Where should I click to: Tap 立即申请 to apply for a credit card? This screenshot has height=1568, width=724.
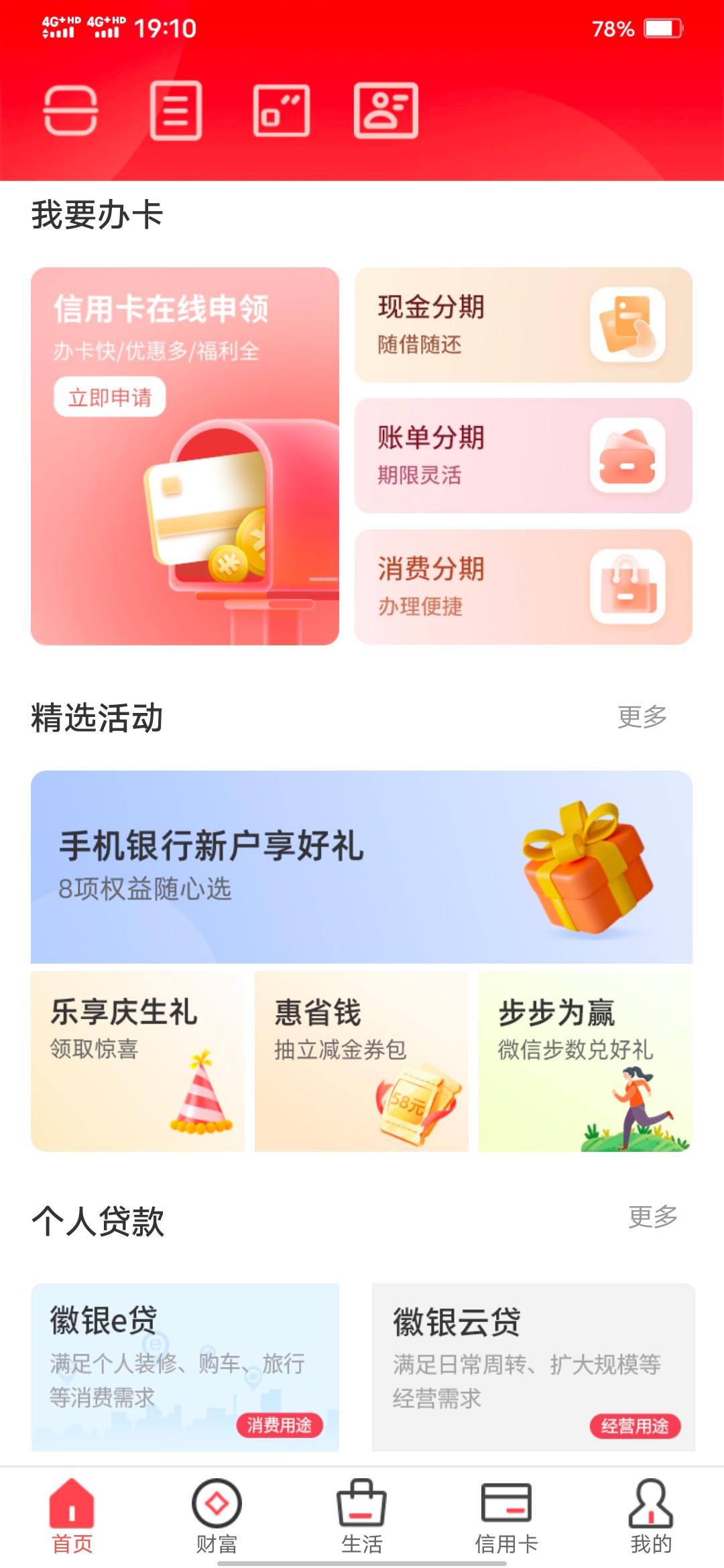pyautogui.click(x=110, y=397)
